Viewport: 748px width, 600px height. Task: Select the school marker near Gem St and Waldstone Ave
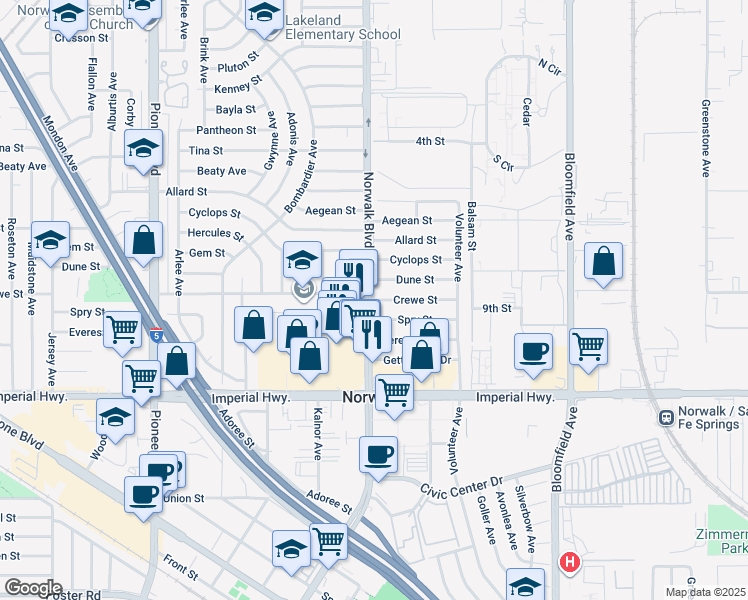(51, 240)
